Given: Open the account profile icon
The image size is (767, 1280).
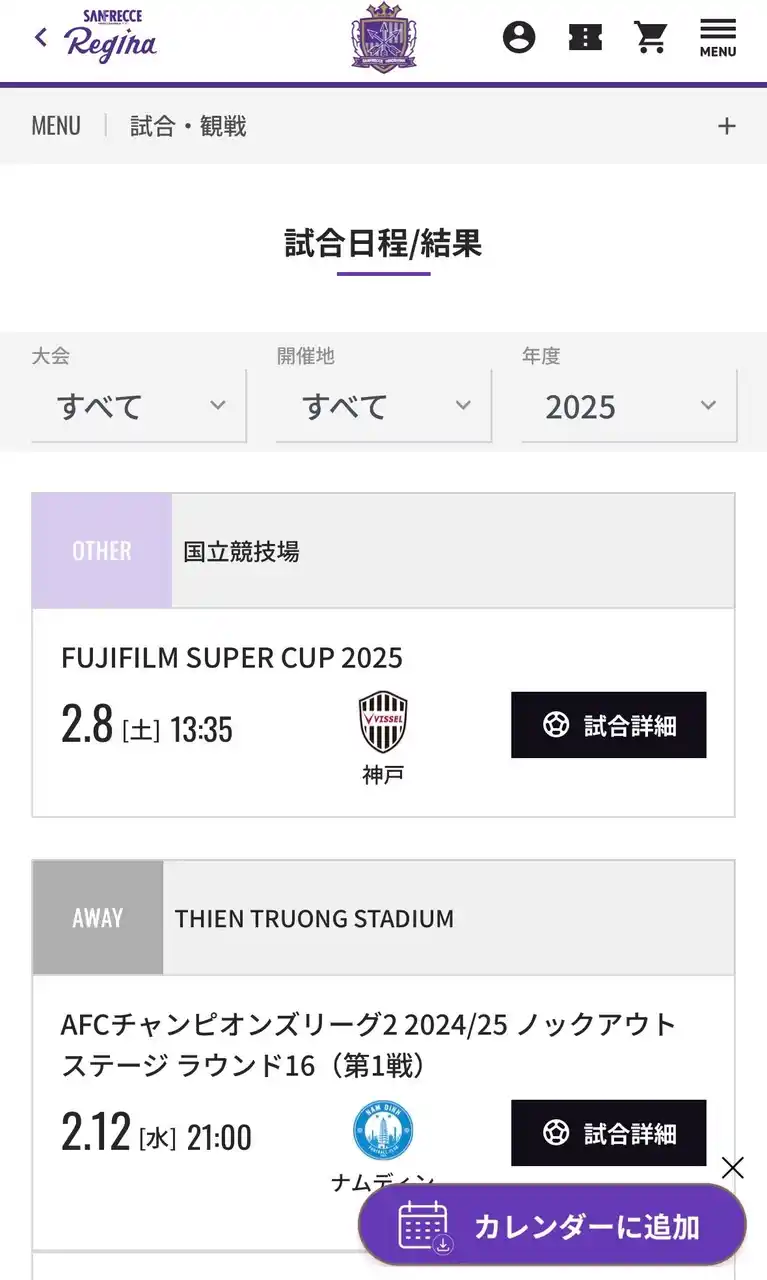Looking at the screenshot, I should point(519,38).
